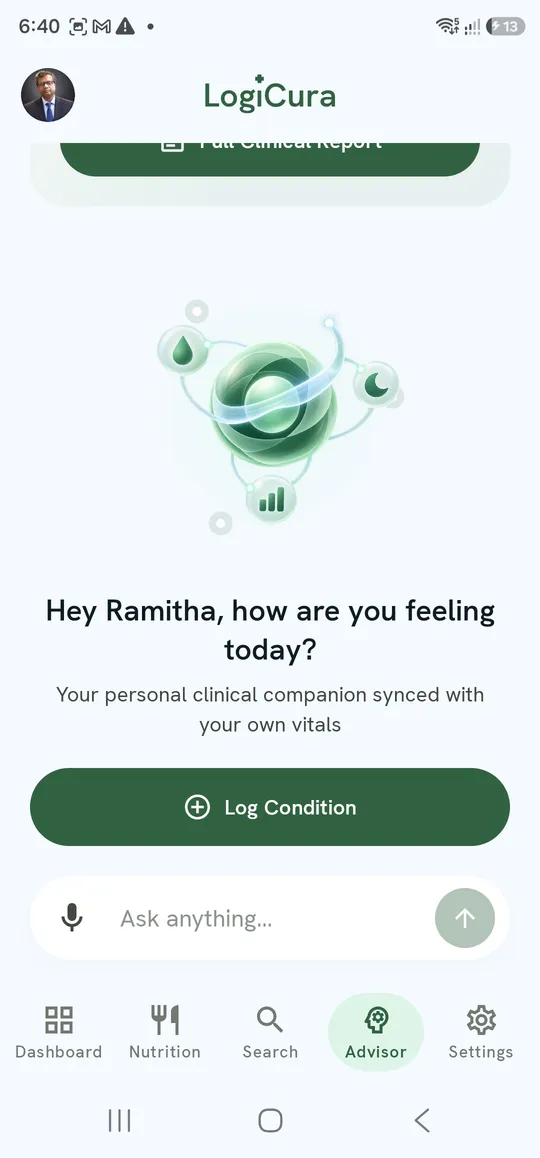Send the message with the arrow button

(465, 918)
